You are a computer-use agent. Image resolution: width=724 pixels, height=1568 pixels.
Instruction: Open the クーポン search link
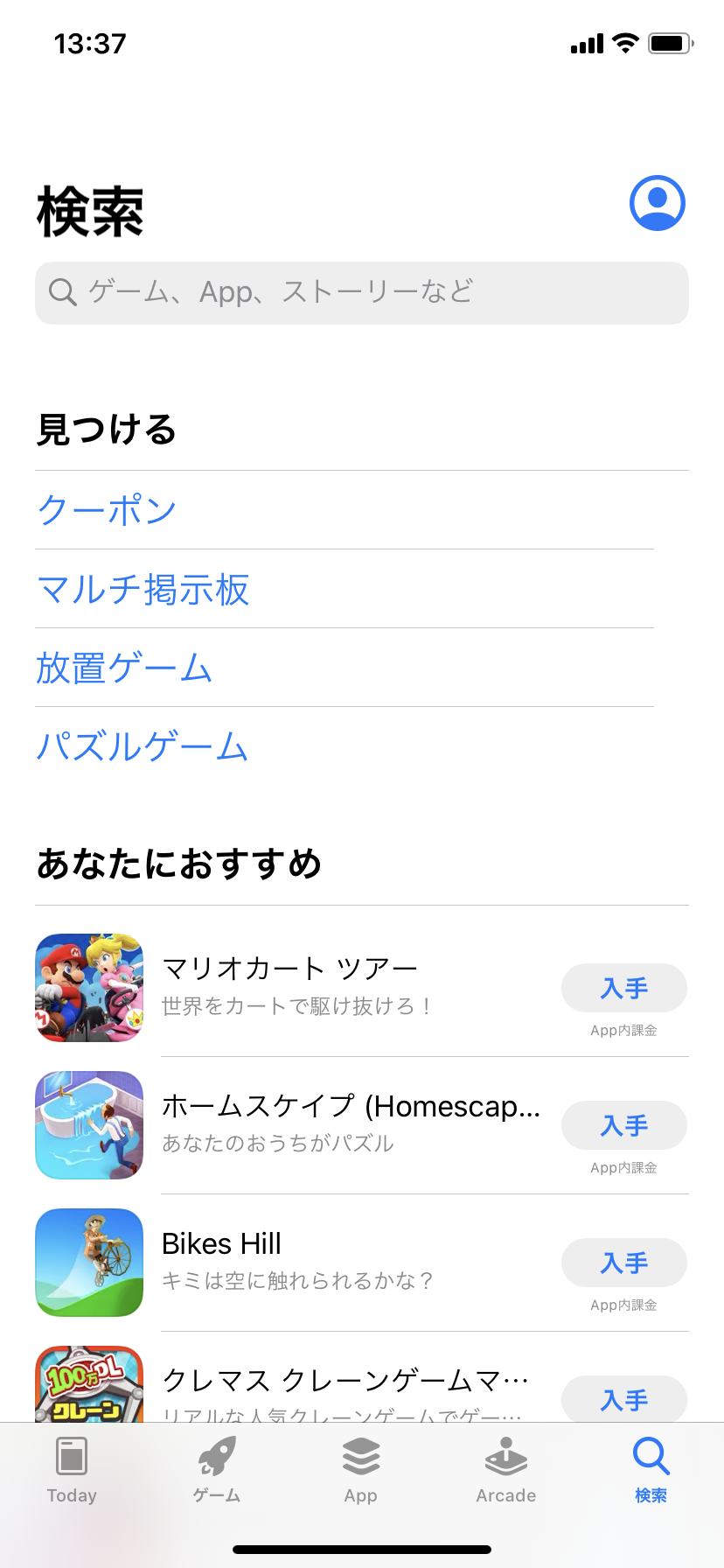click(106, 511)
